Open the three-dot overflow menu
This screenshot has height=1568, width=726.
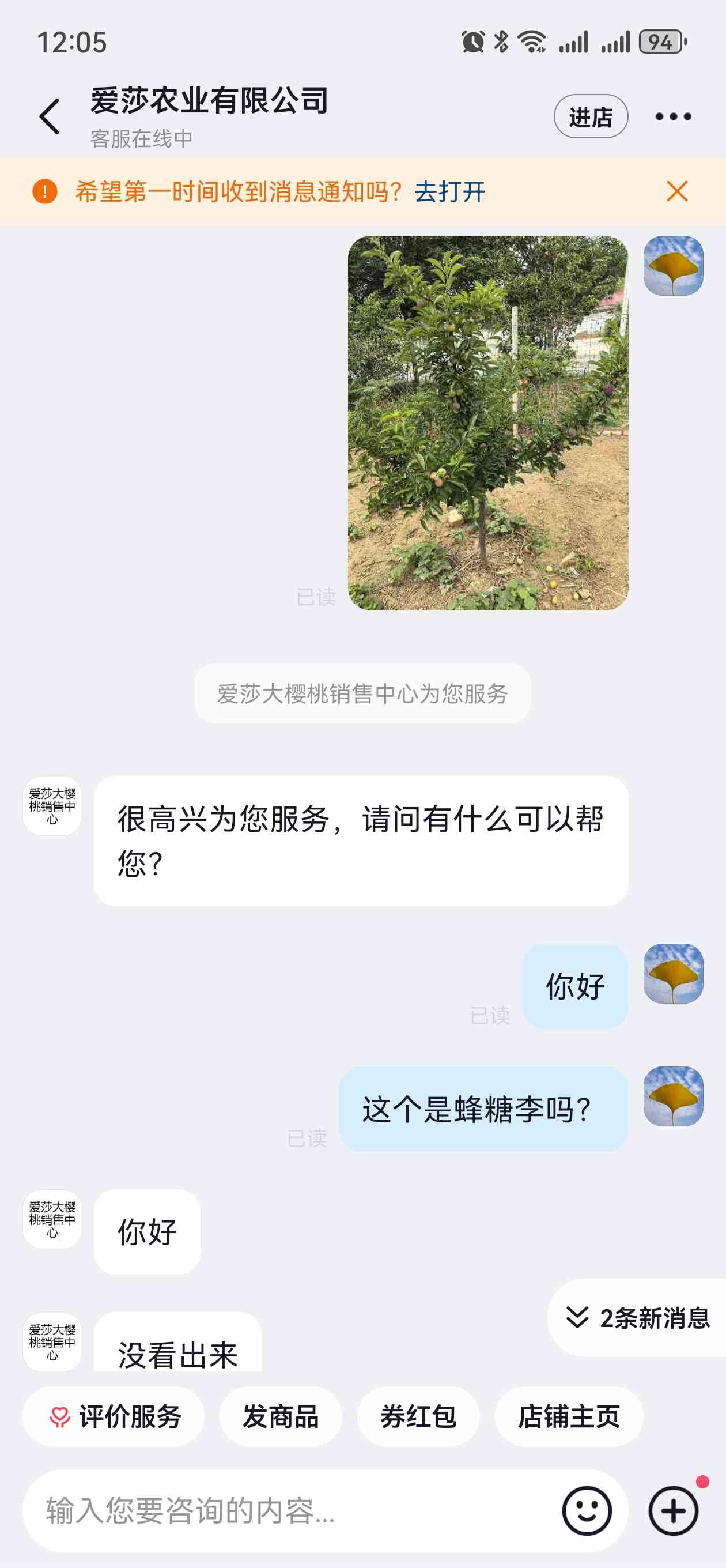tap(673, 116)
